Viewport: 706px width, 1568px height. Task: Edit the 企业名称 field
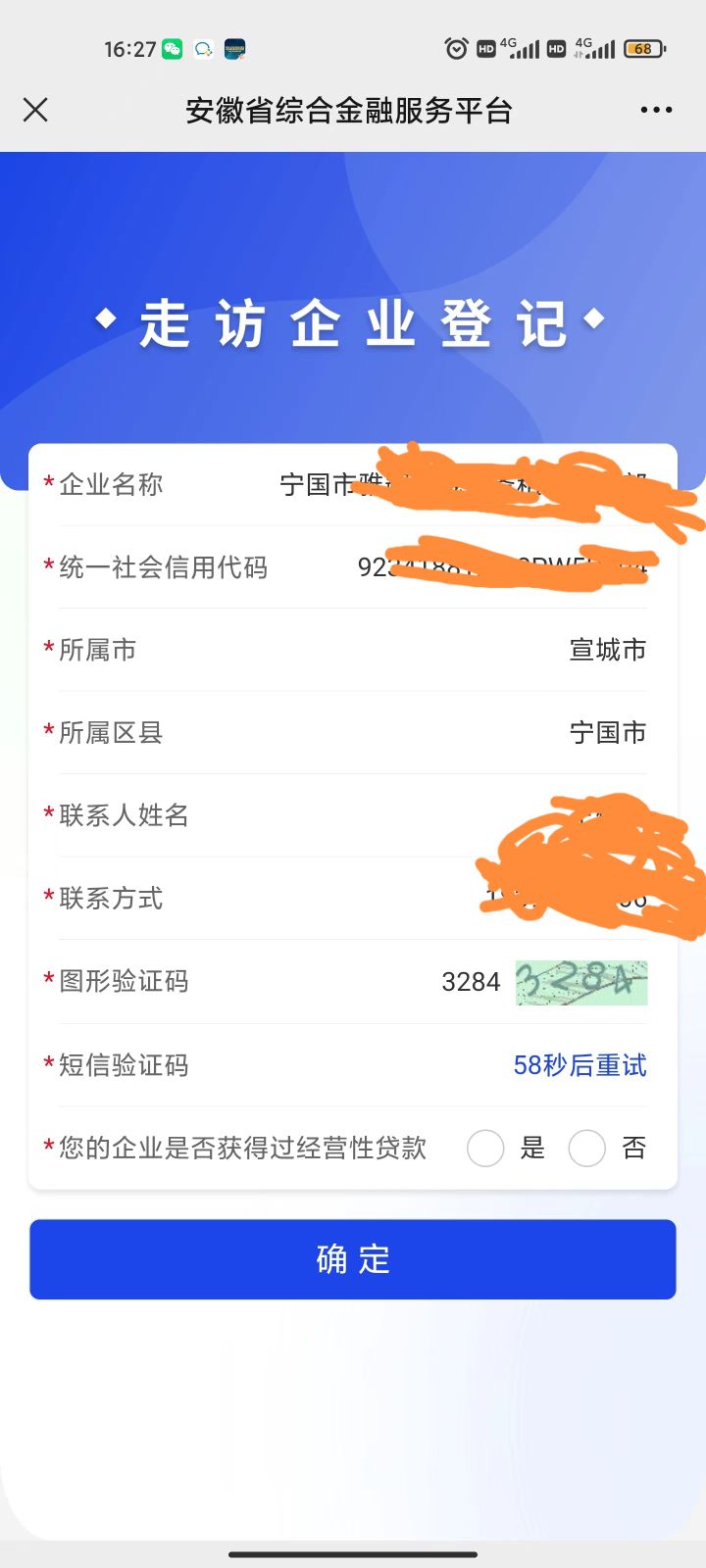463,484
